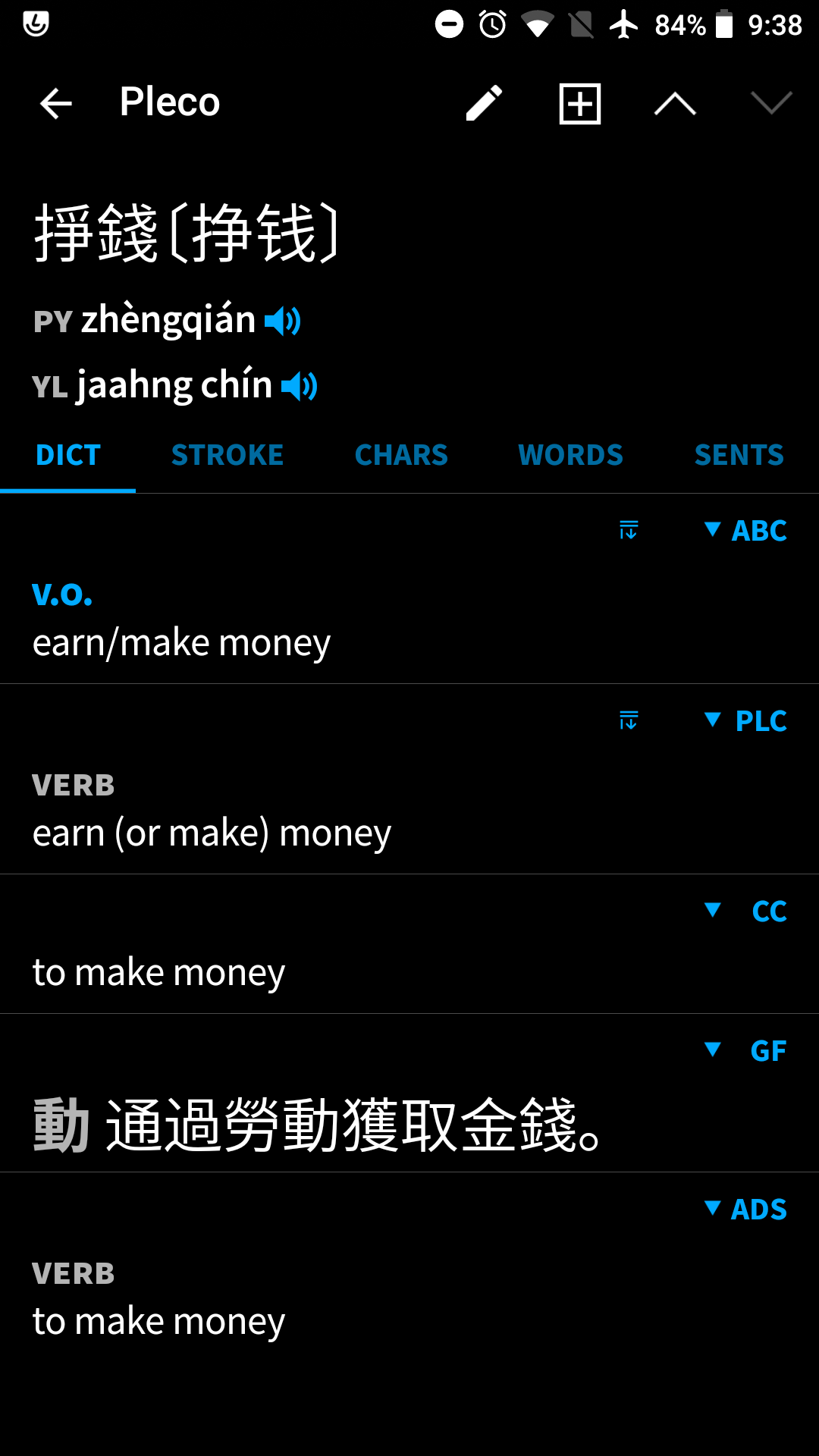The width and height of the screenshot is (819, 1456).
Task: Play the Cantonese jaahng chín audio
Action: [x=300, y=387]
